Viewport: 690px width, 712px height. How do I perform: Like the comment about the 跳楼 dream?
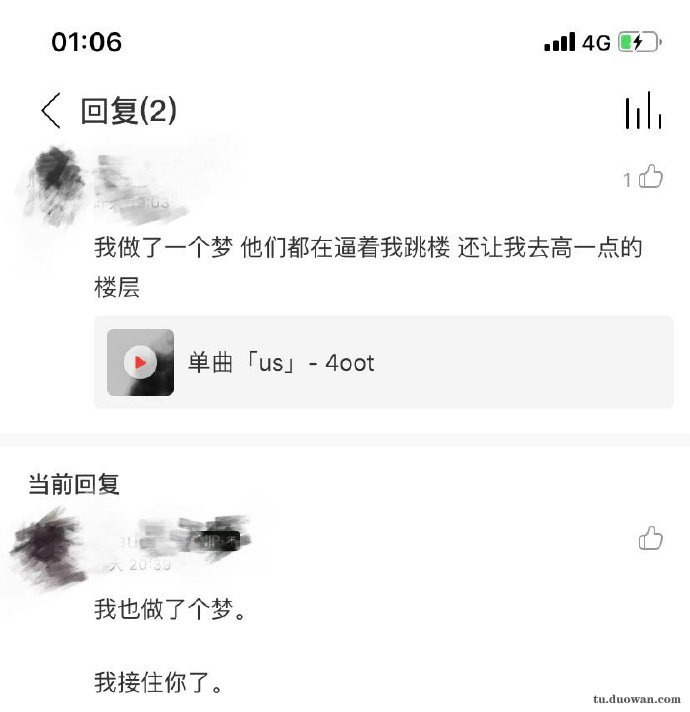pos(651,178)
